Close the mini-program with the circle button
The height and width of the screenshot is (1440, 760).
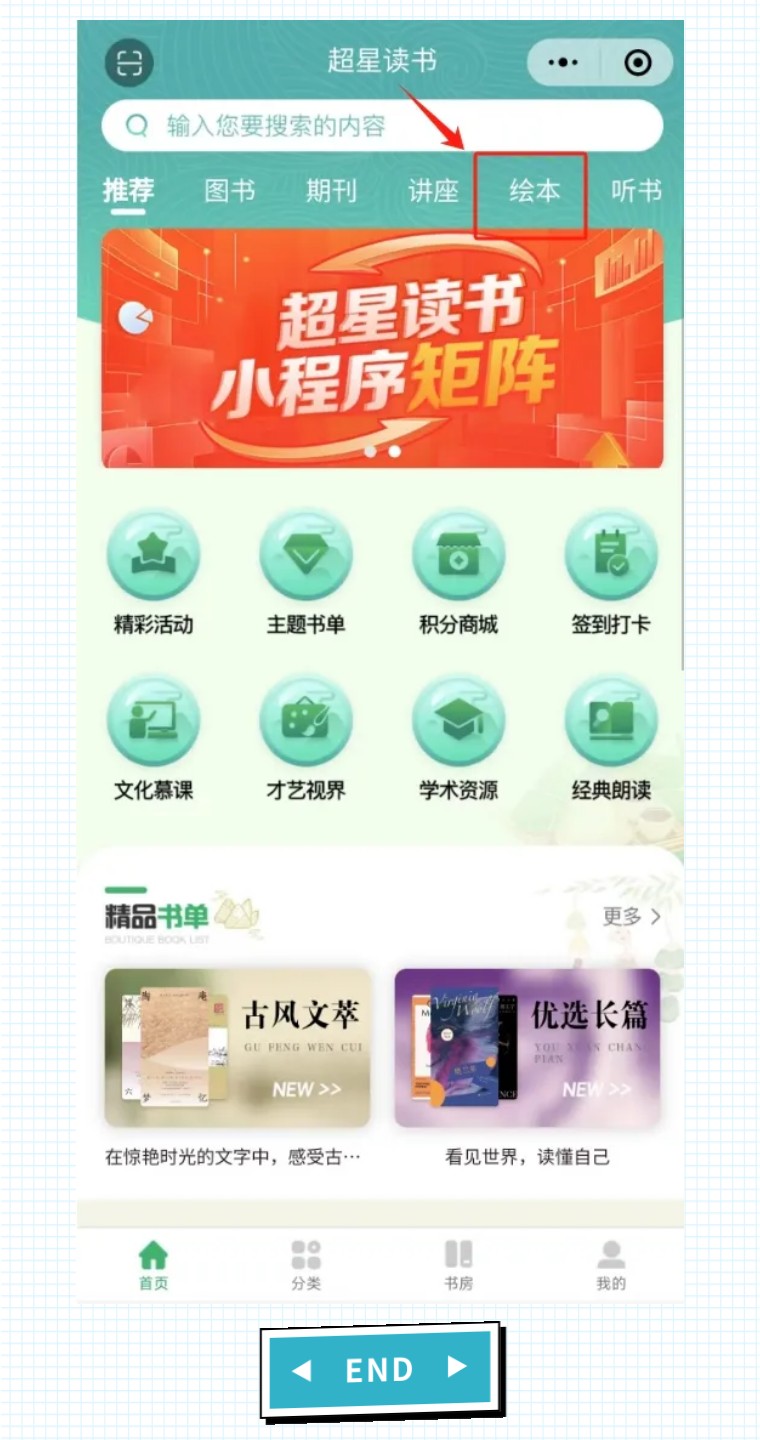coord(637,63)
